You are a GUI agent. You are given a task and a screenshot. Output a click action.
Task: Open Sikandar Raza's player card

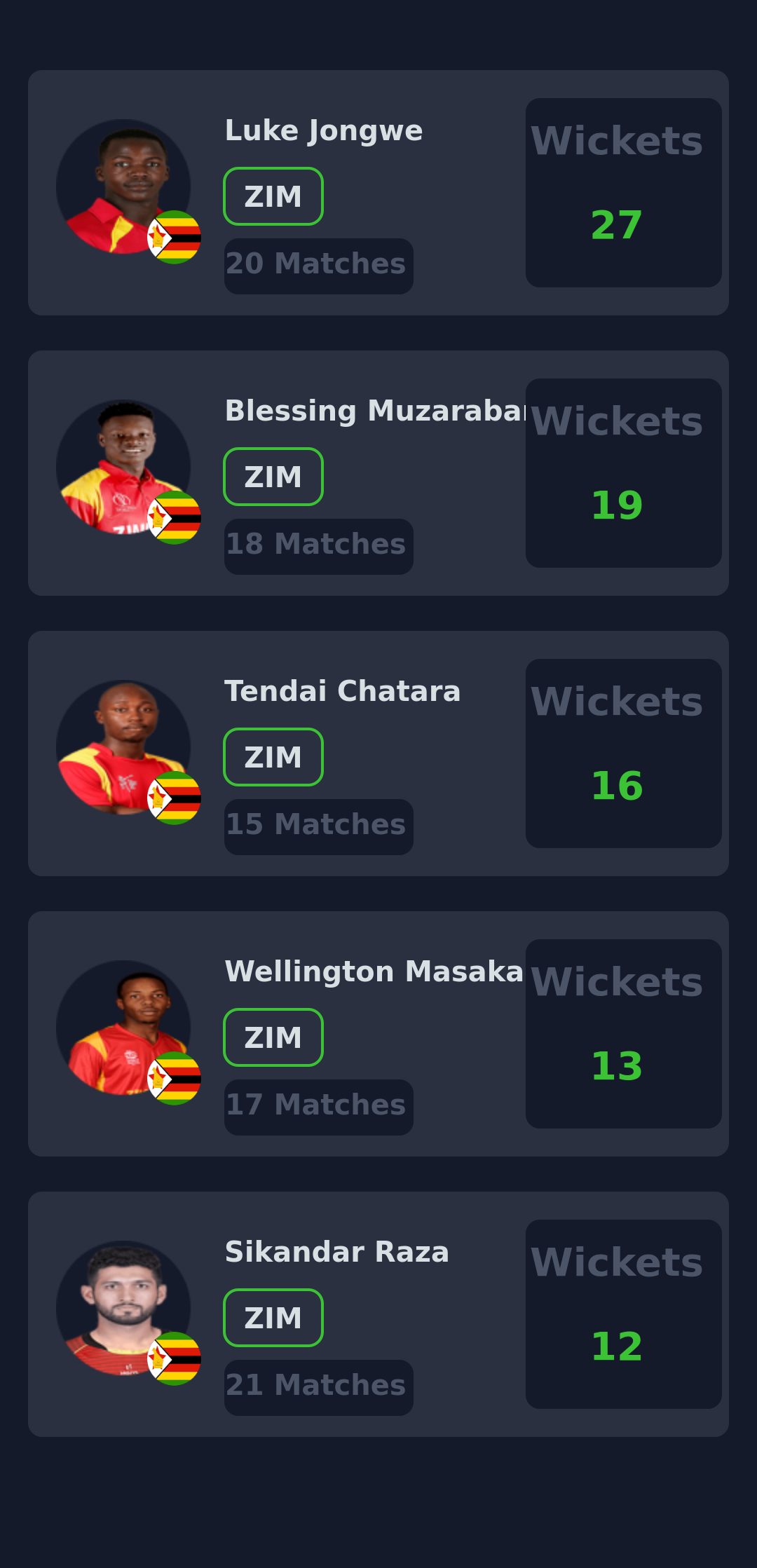[378, 1314]
